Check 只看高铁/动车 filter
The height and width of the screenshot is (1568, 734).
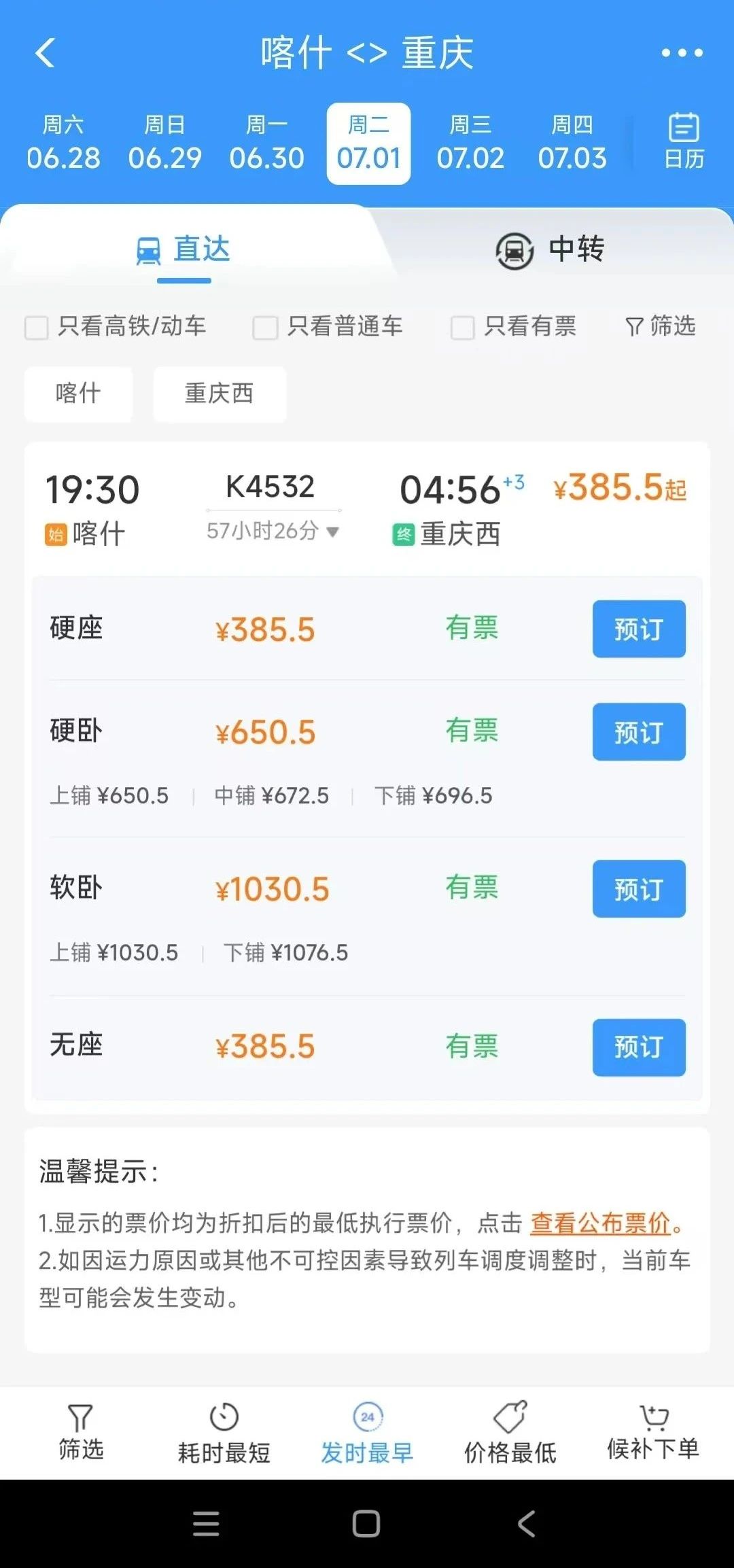coord(37,328)
